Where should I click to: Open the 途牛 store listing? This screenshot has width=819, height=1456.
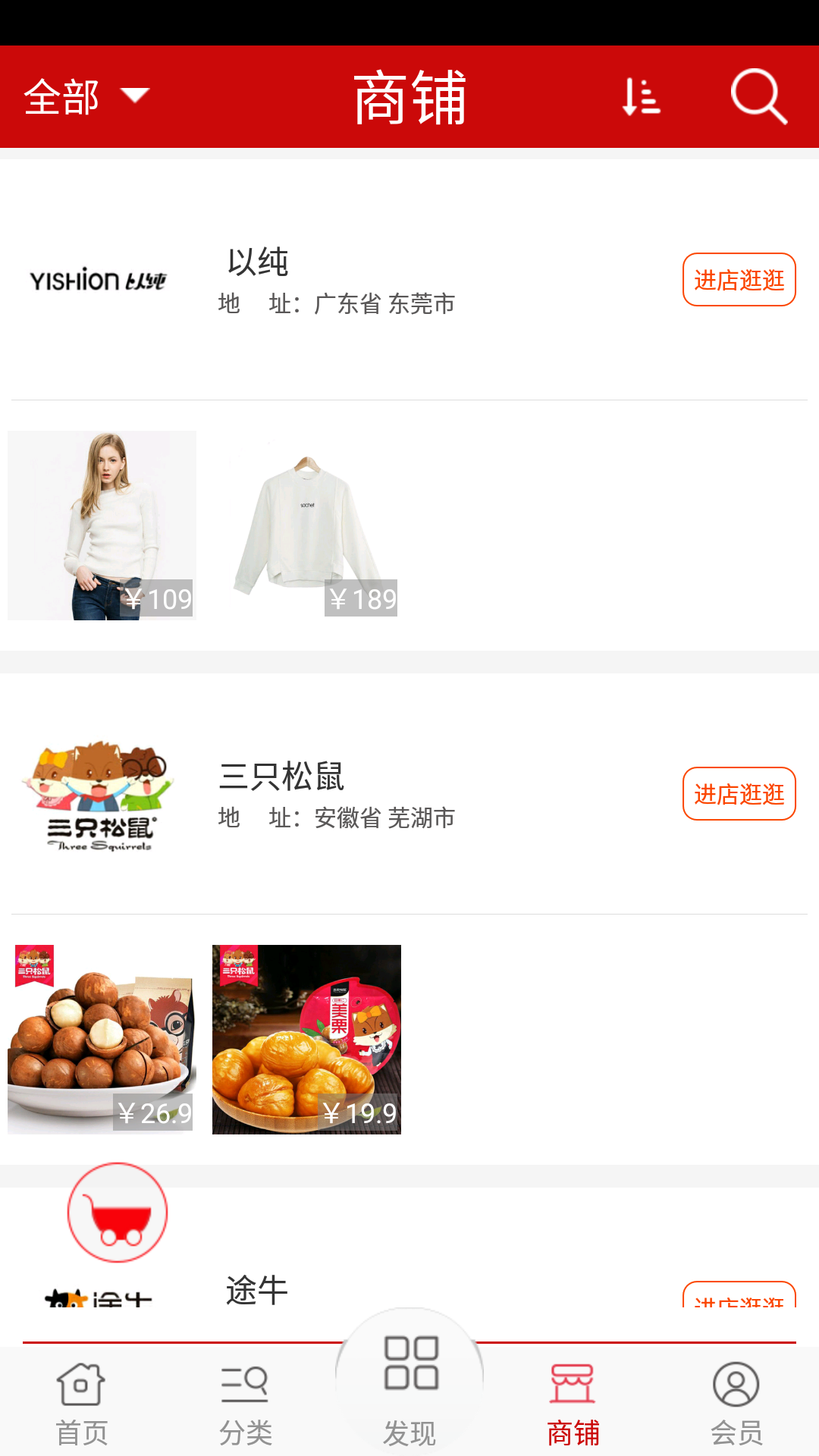[257, 1289]
